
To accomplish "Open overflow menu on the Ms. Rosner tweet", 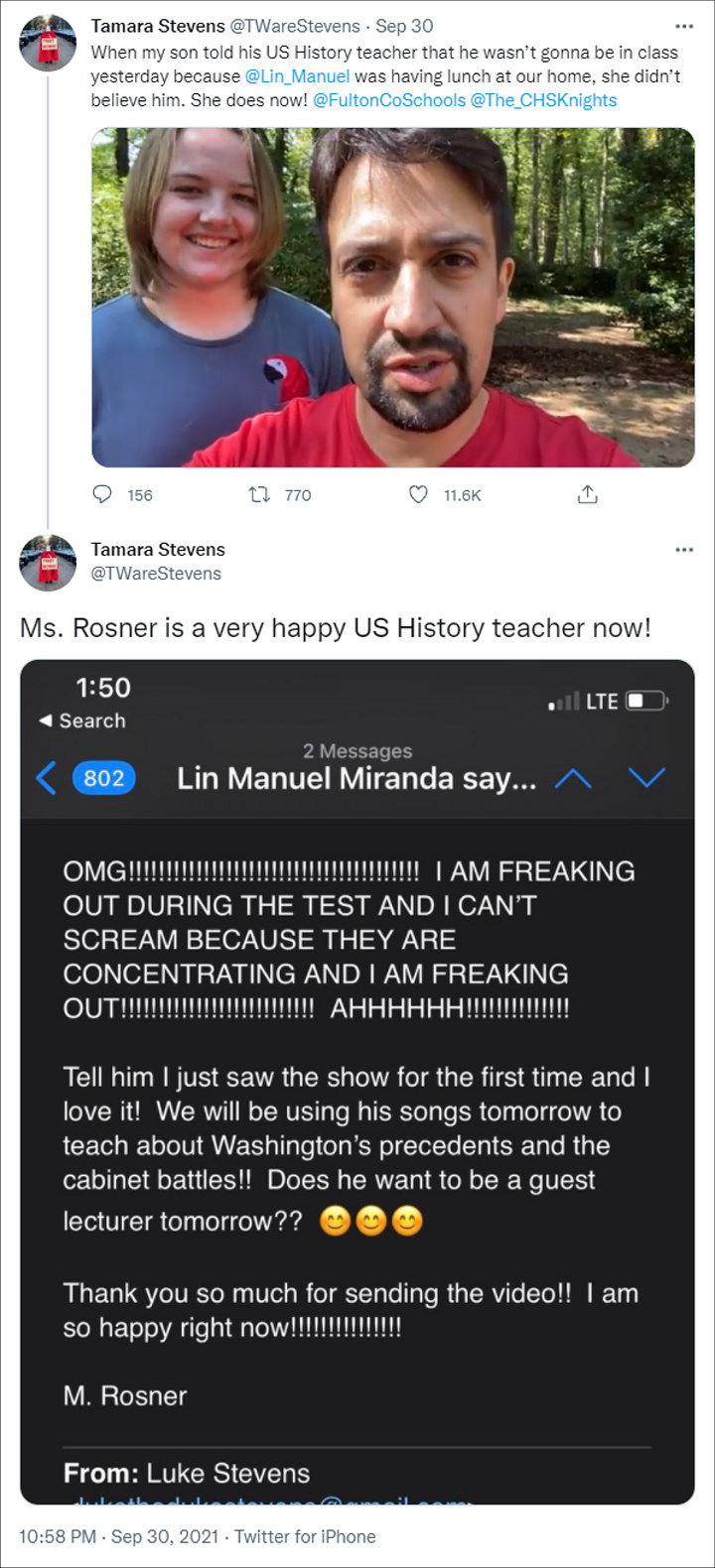I will [x=684, y=550].
